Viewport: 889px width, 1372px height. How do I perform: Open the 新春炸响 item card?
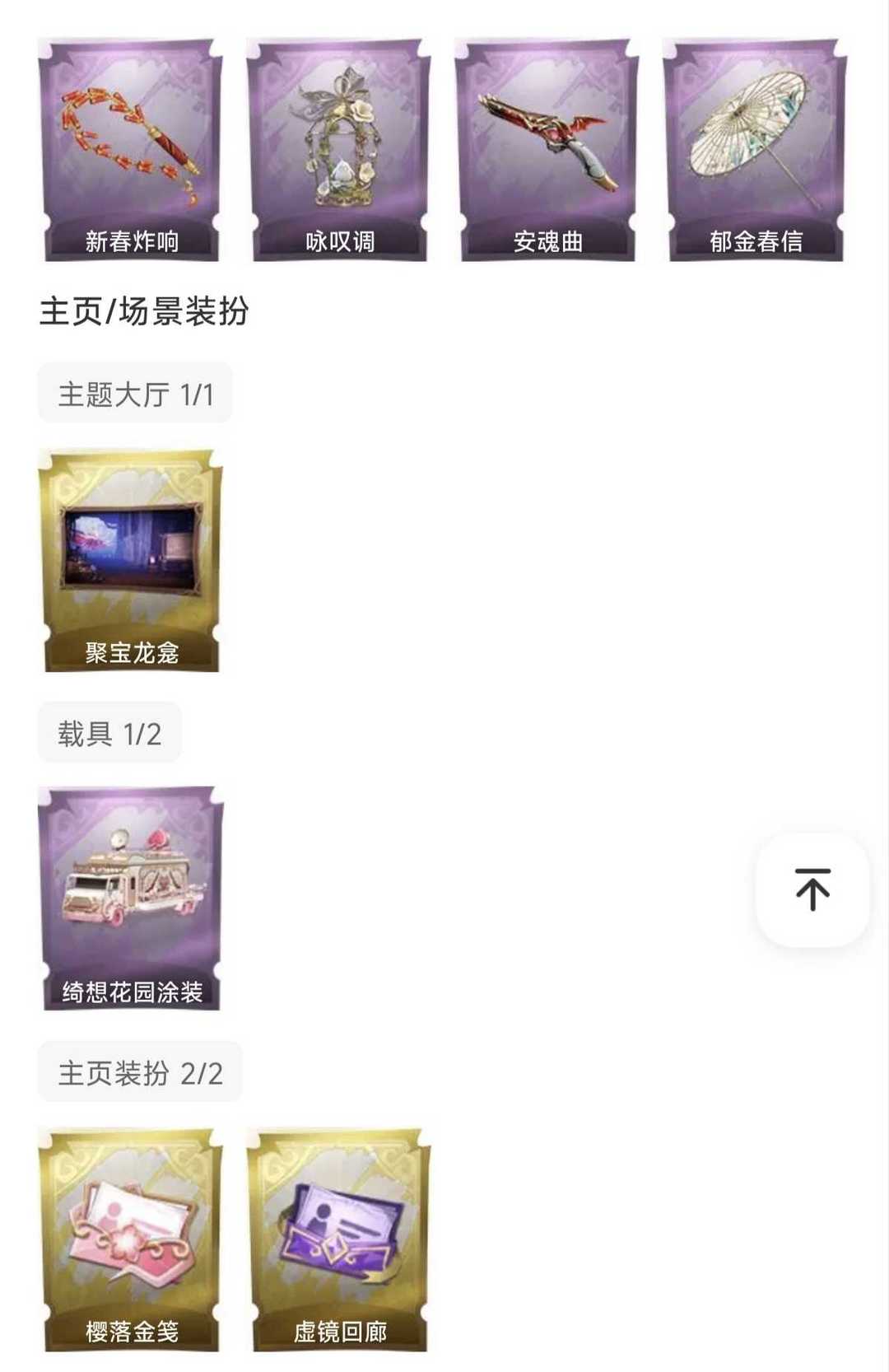click(131, 150)
